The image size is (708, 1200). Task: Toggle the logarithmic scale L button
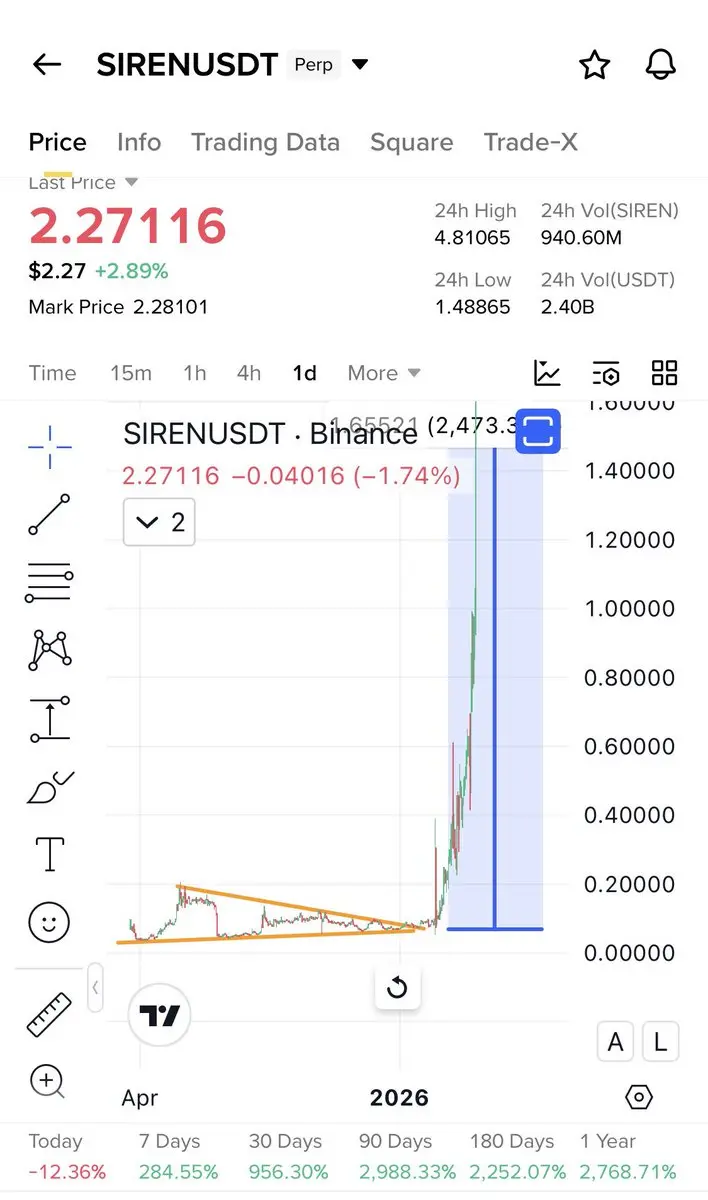(x=660, y=1042)
